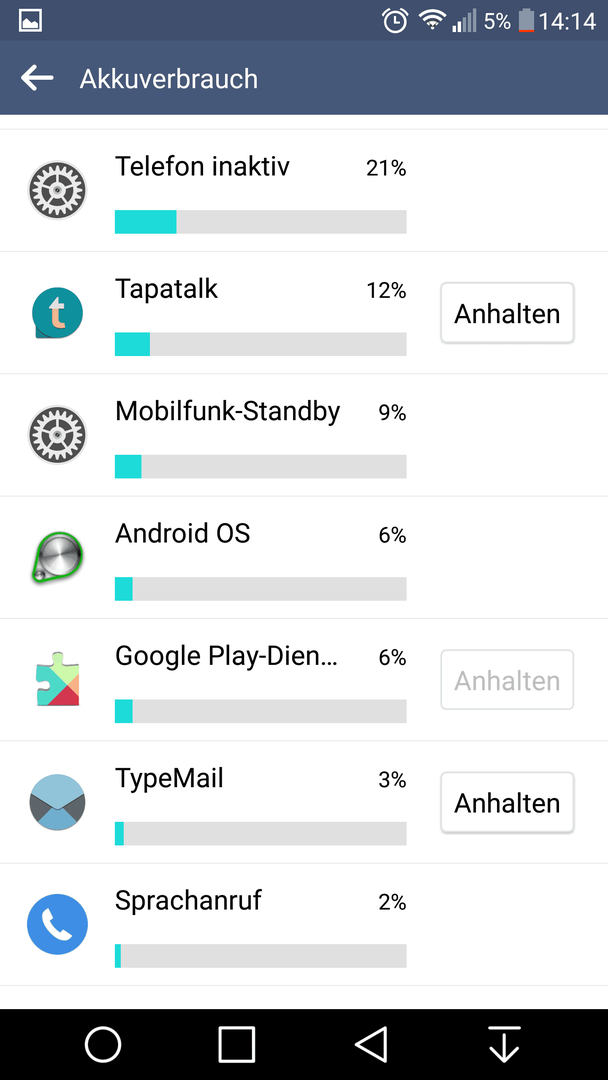Open Telefon inaktiv battery details

click(x=304, y=190)
